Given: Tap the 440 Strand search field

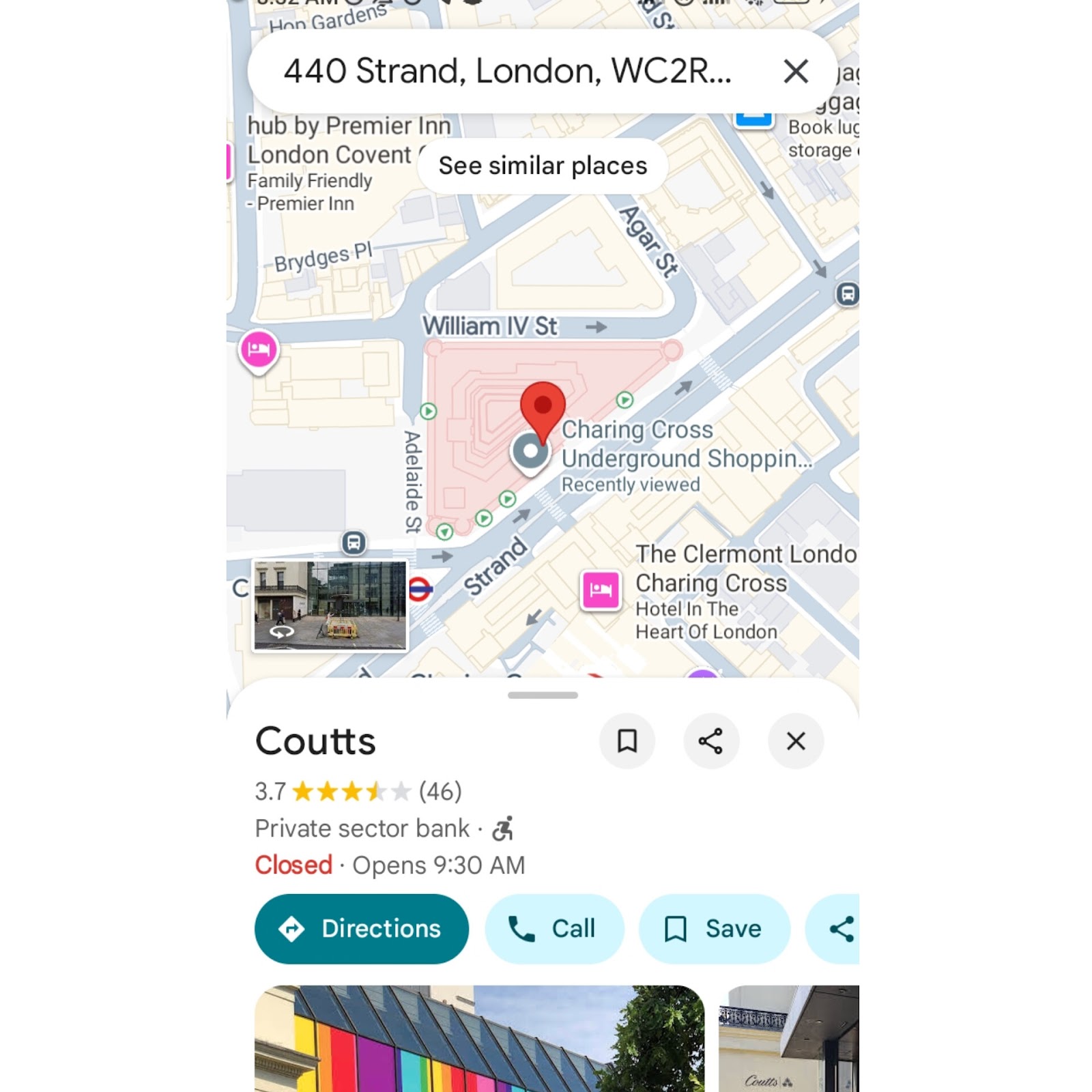Looking at the screenshot, I should point(506,71).
